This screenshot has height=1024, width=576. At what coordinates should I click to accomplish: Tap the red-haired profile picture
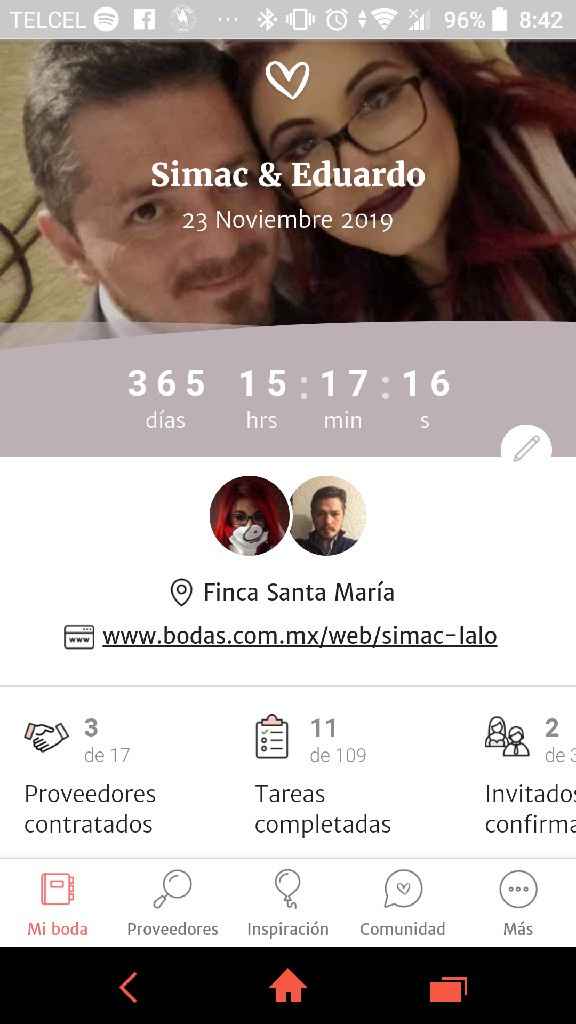click(x=249, y=515)
